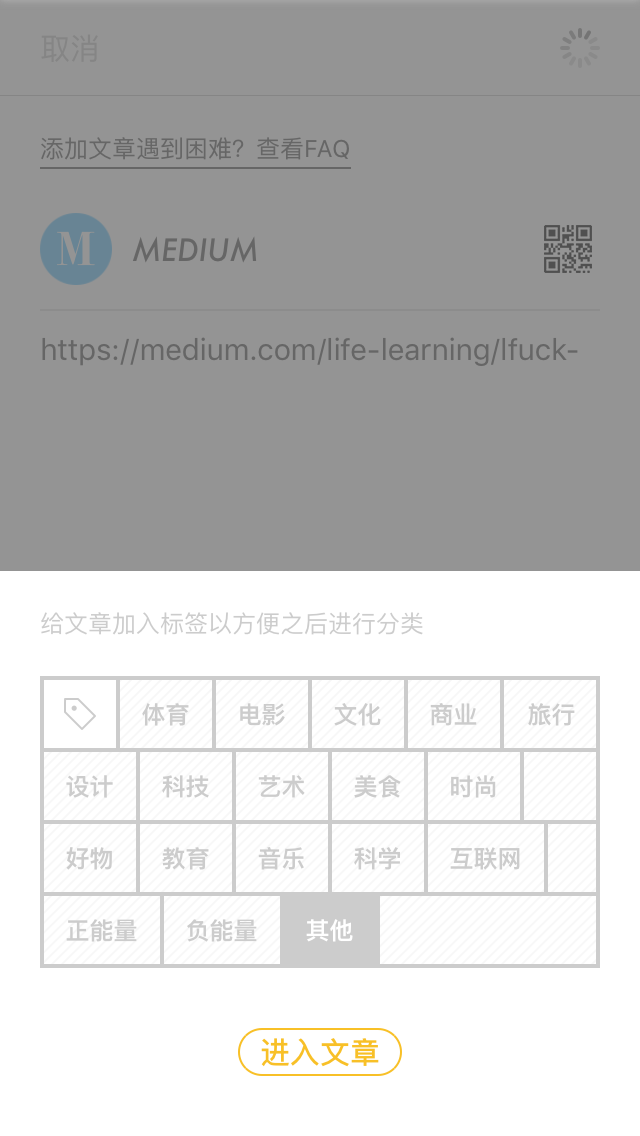The width and height of the screenshot is (640, 1136).
Task: Tag the article as 旅行
Action: [550, 714]
